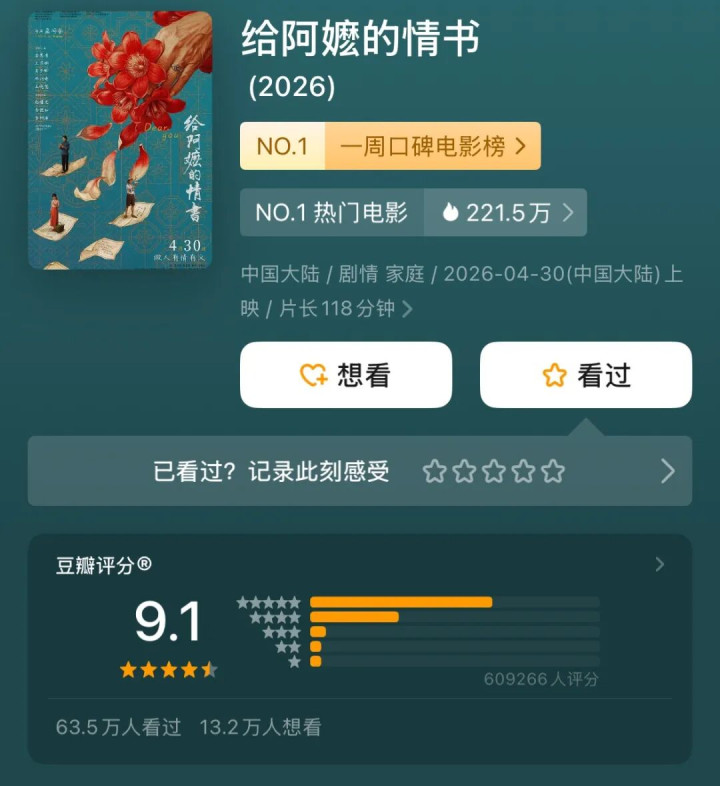This screenshot has width=720, height=786.
Task: Mark movie as 想看
Action: click(346, 375)
